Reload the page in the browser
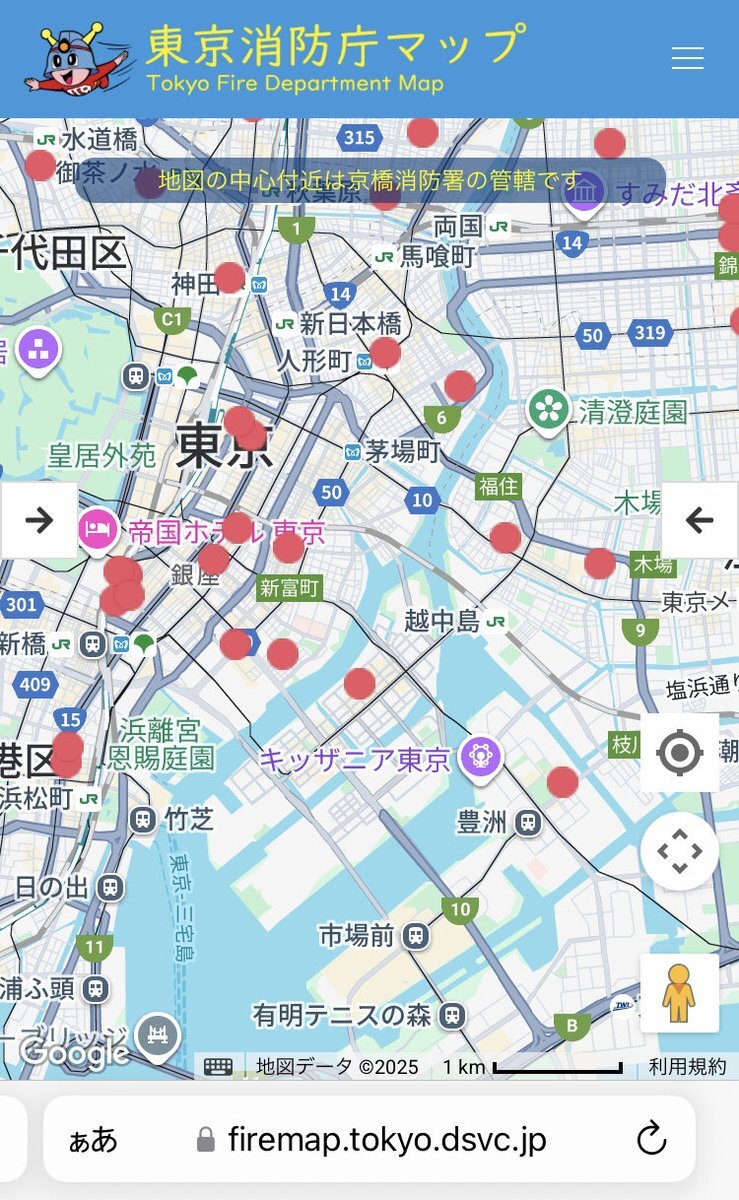Viewport: 739px width, 1200px height. point(651,1138)
